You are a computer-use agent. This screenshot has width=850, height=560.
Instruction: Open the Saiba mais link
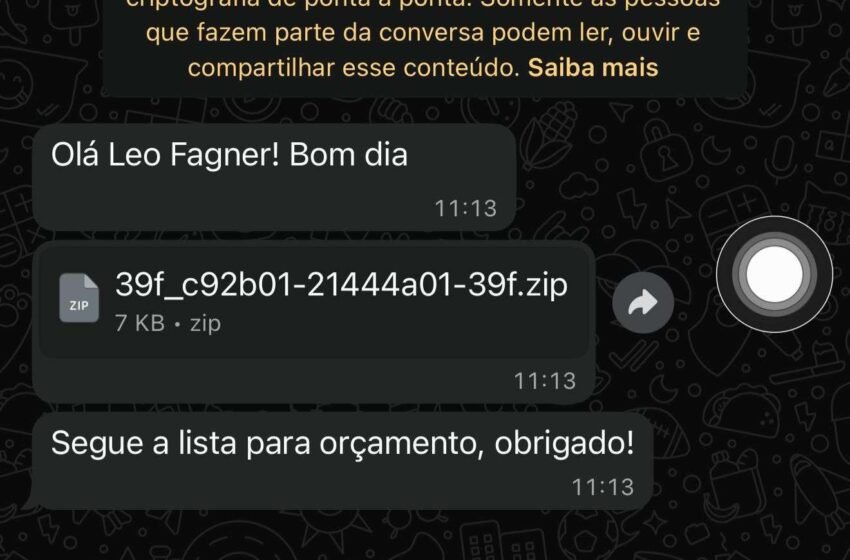coord(593,68)
